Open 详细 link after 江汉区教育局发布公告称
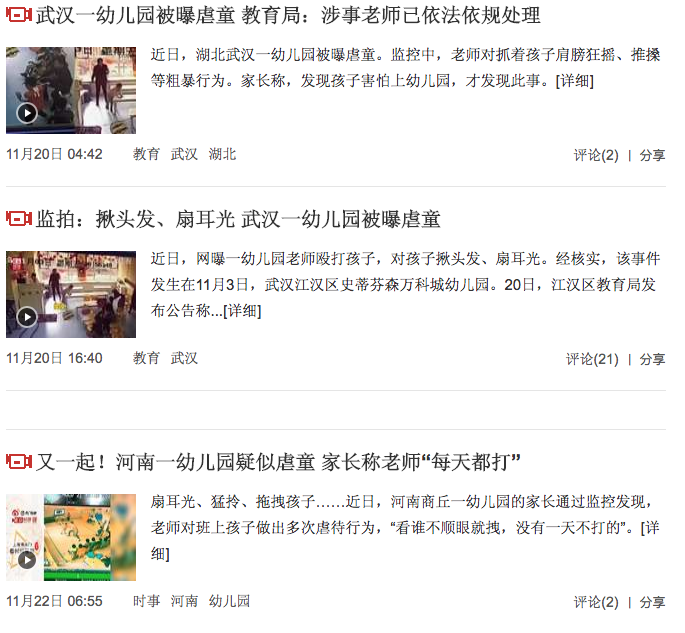This screenshot has width=685, height=633. tap(241, 310)
